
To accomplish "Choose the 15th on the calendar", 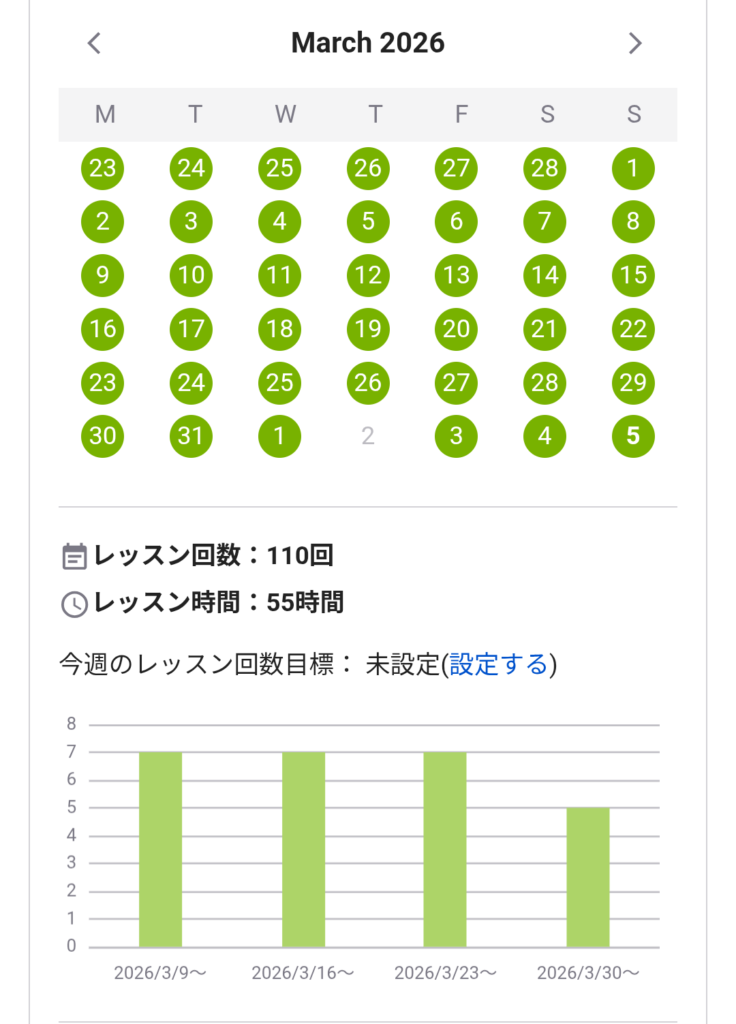I will 633,275.
